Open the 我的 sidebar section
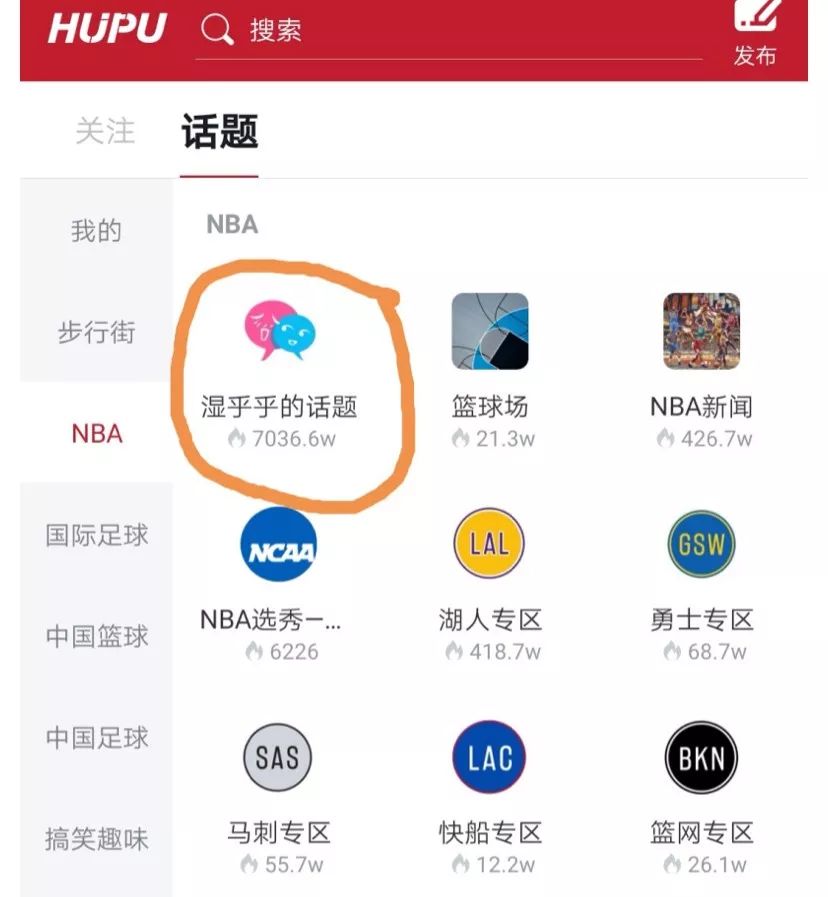Screen dimensions: 828x897 coord(96,231)
